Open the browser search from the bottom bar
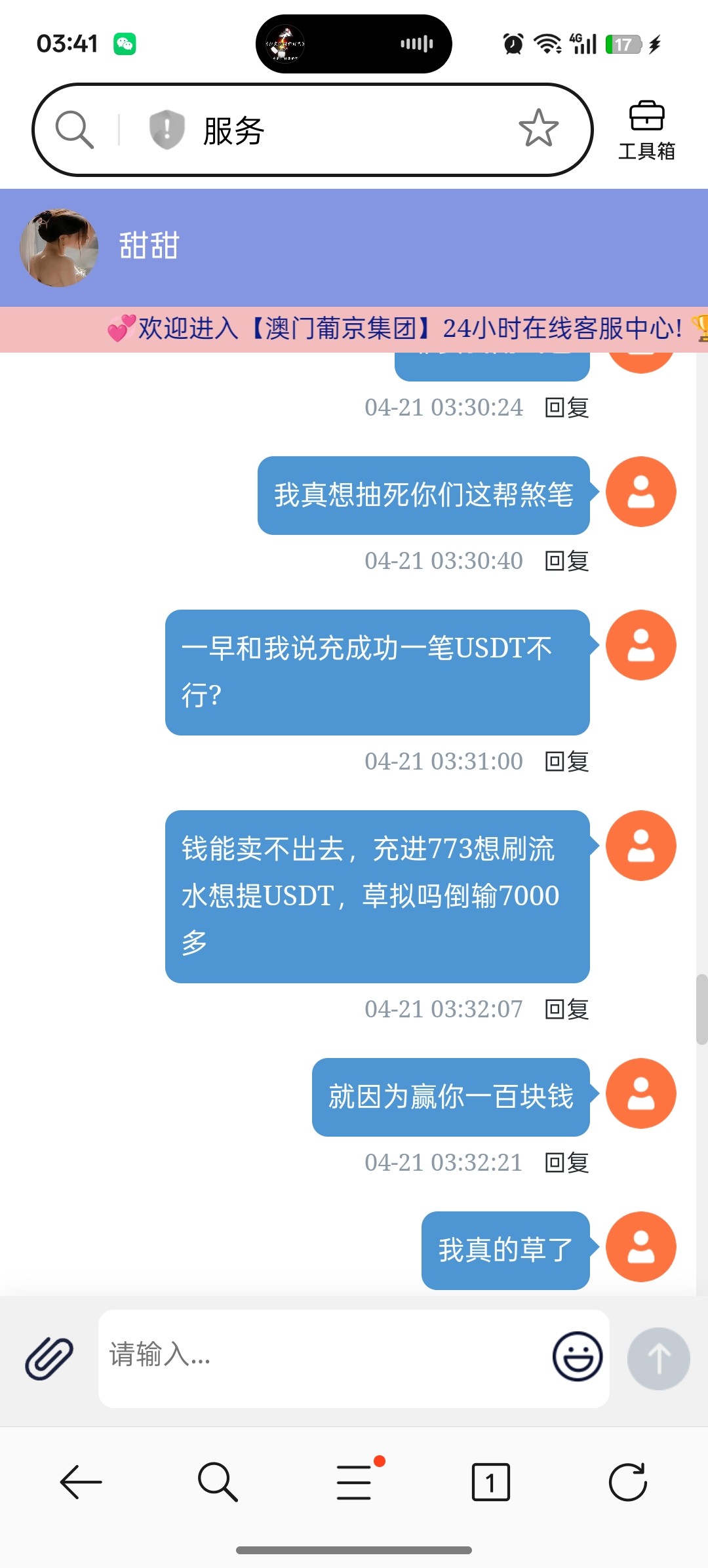Viewport: 708px width, 1568px height. [x=218, y=1481]
